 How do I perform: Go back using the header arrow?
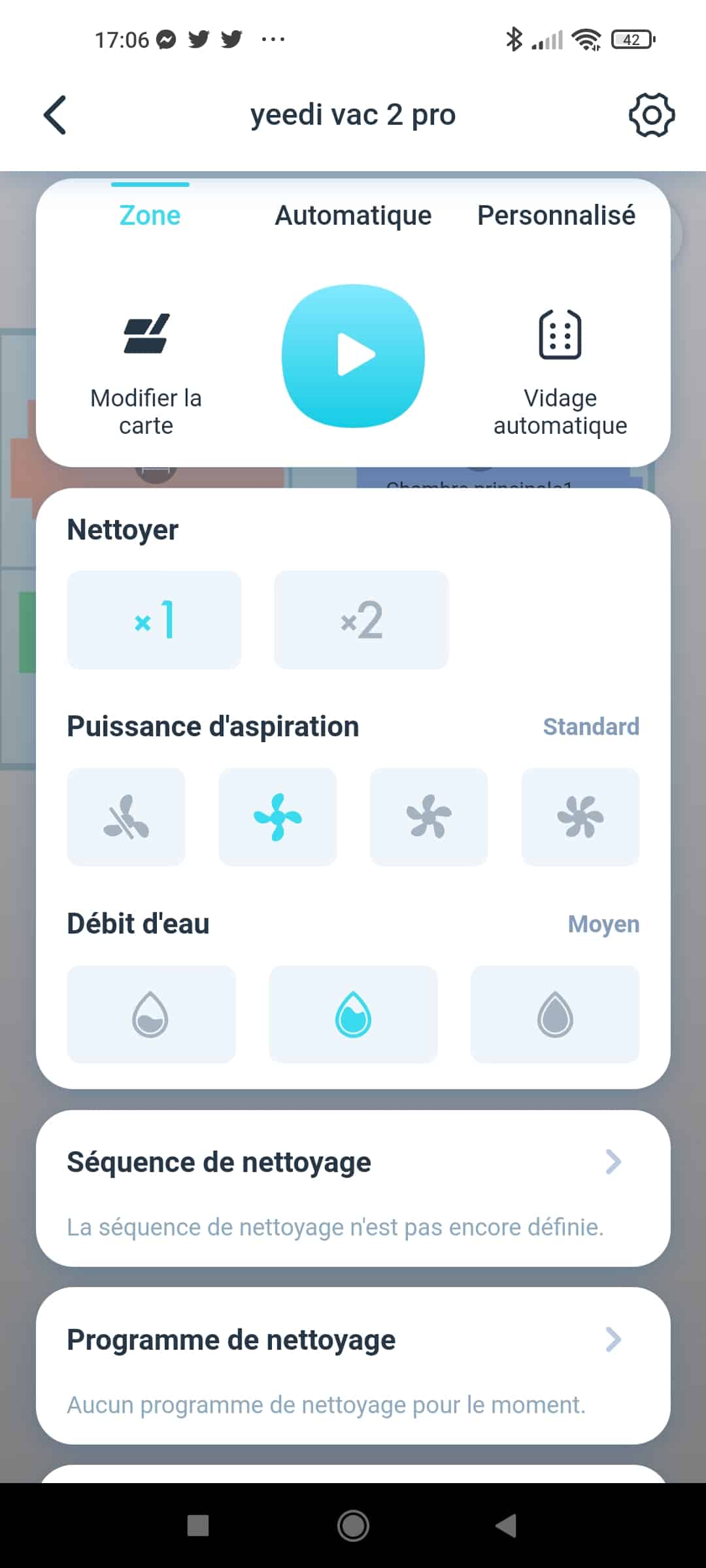(x=55, y=115)
